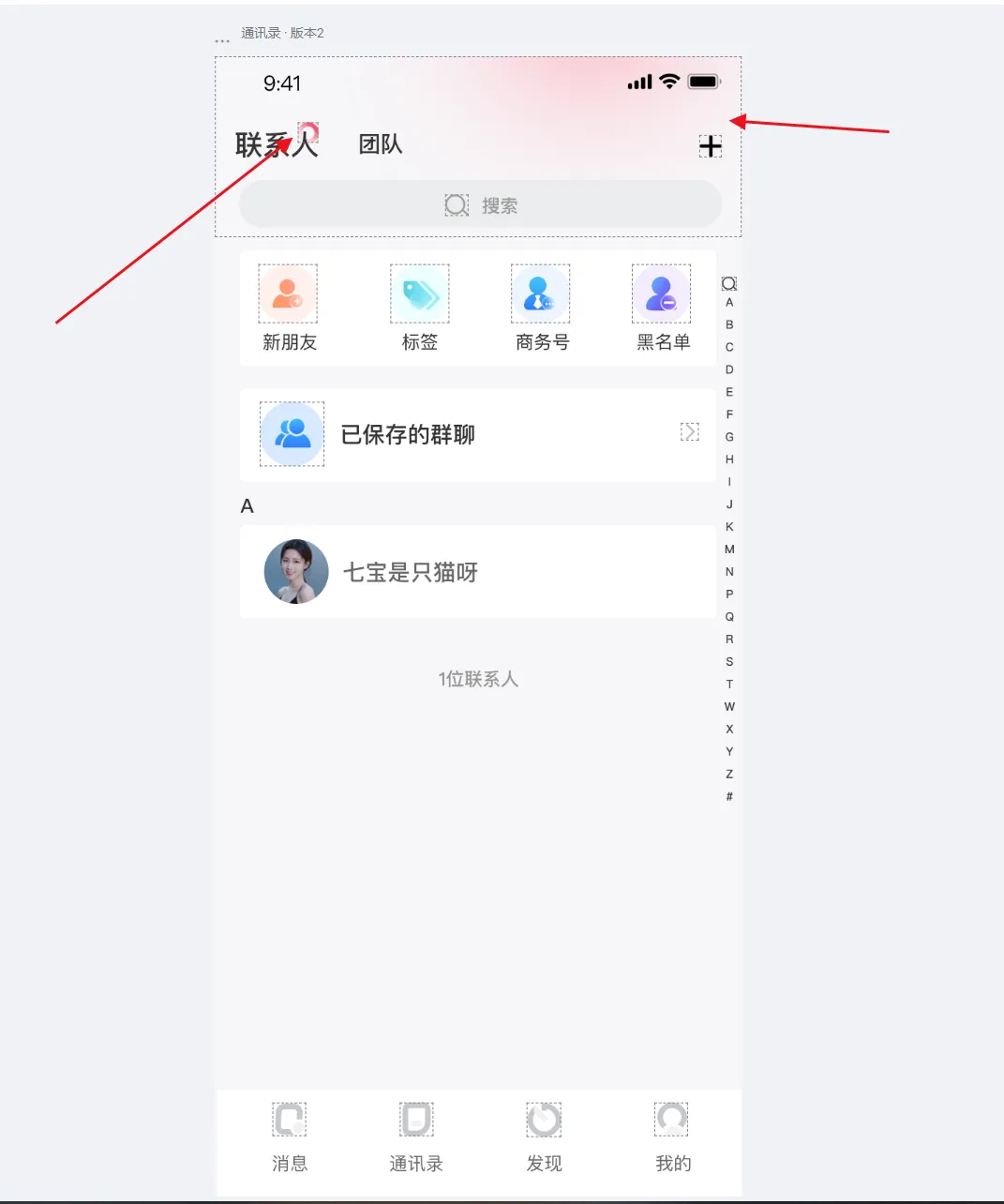Screen dimensions: 1004x1204
Task: Tap the 搜索 search field
Action: [x=480, y=205]
